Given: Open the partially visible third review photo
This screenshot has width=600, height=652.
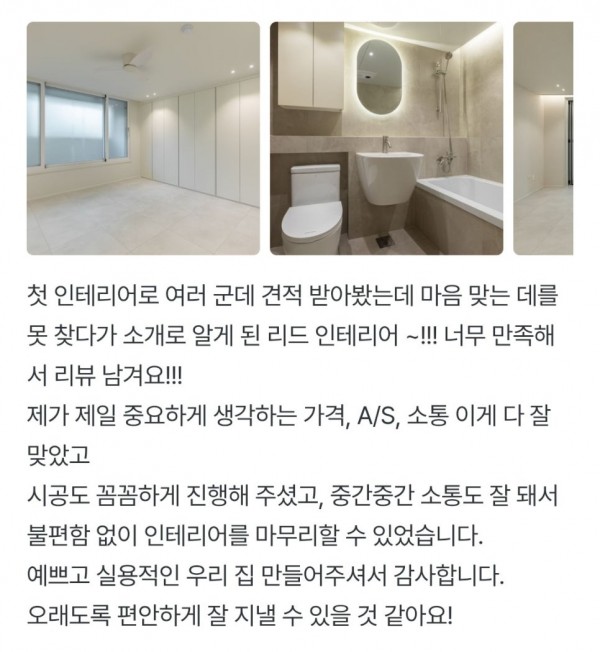Looking at the screenshot, I should (x=543, y=138).
